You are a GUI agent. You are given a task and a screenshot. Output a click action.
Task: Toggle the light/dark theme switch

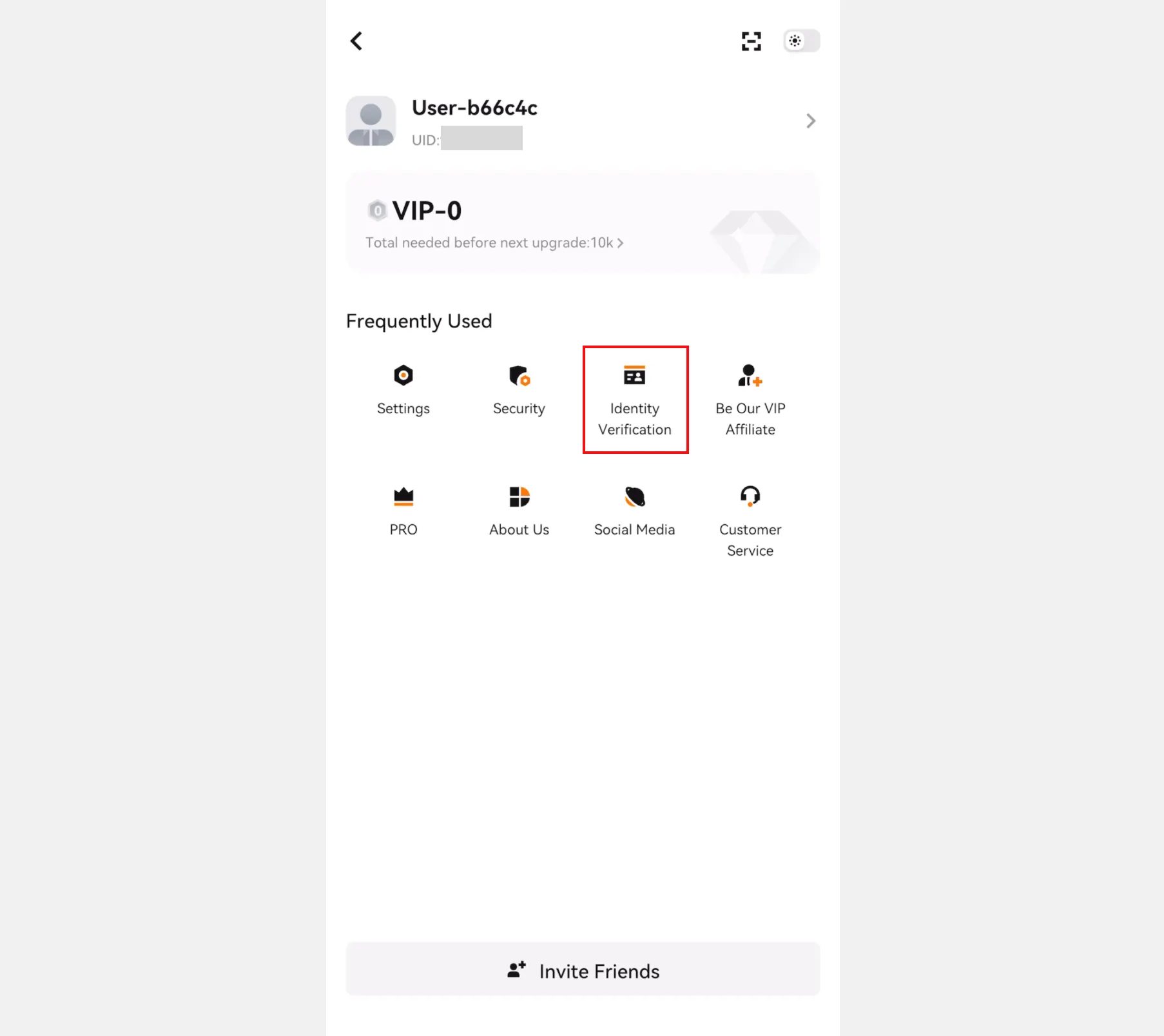[801, 41]
